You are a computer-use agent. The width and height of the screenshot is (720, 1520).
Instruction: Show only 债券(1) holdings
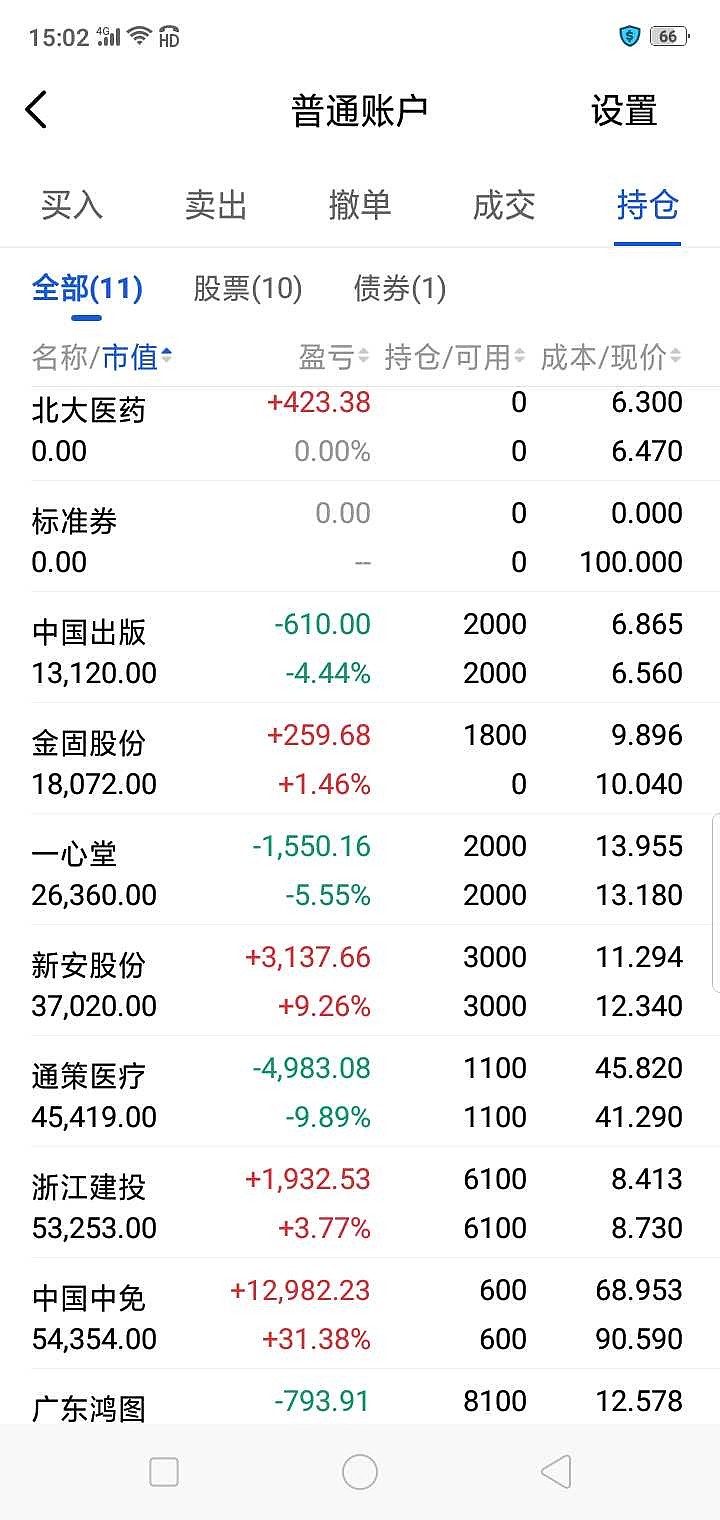[x=399, y=289]
